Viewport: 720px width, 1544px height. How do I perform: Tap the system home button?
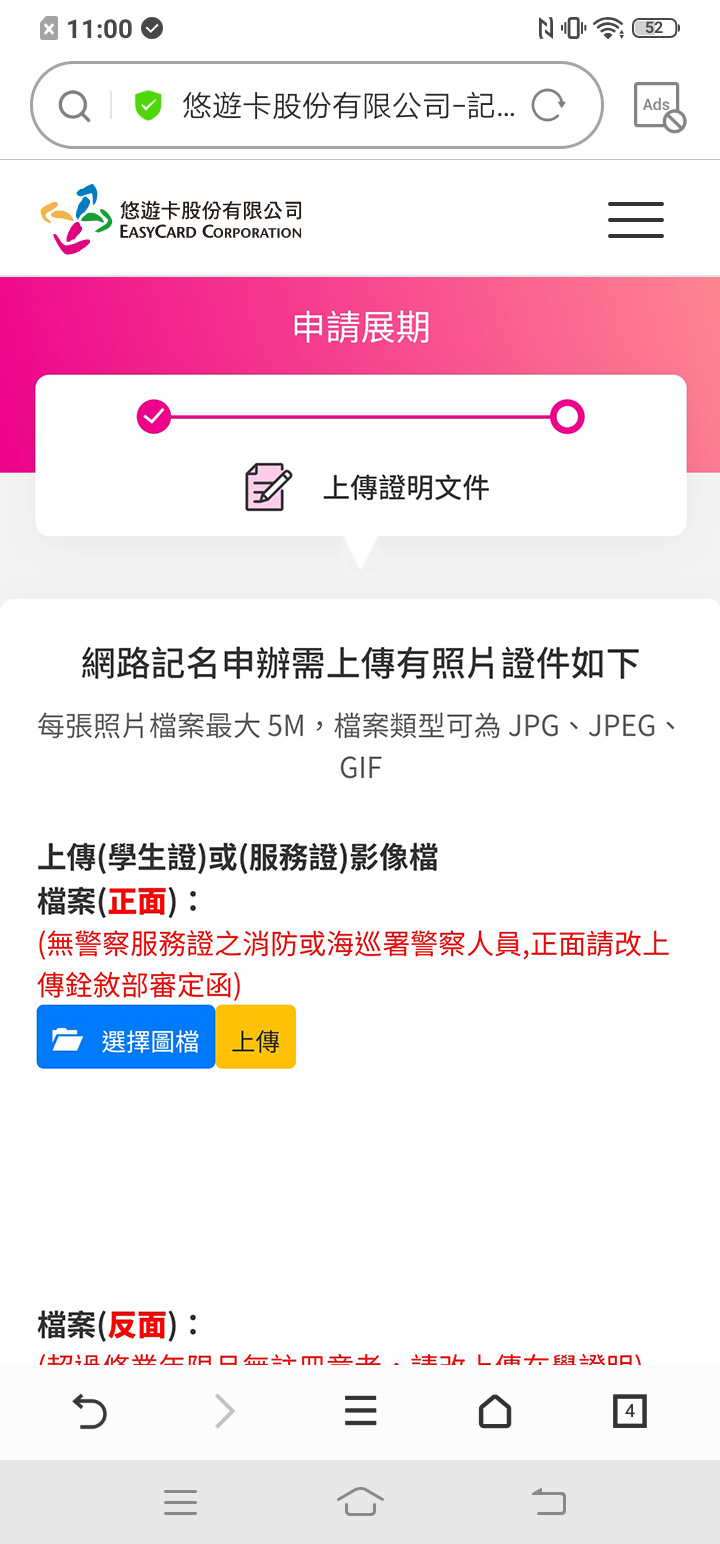(x=360, y=1502)
